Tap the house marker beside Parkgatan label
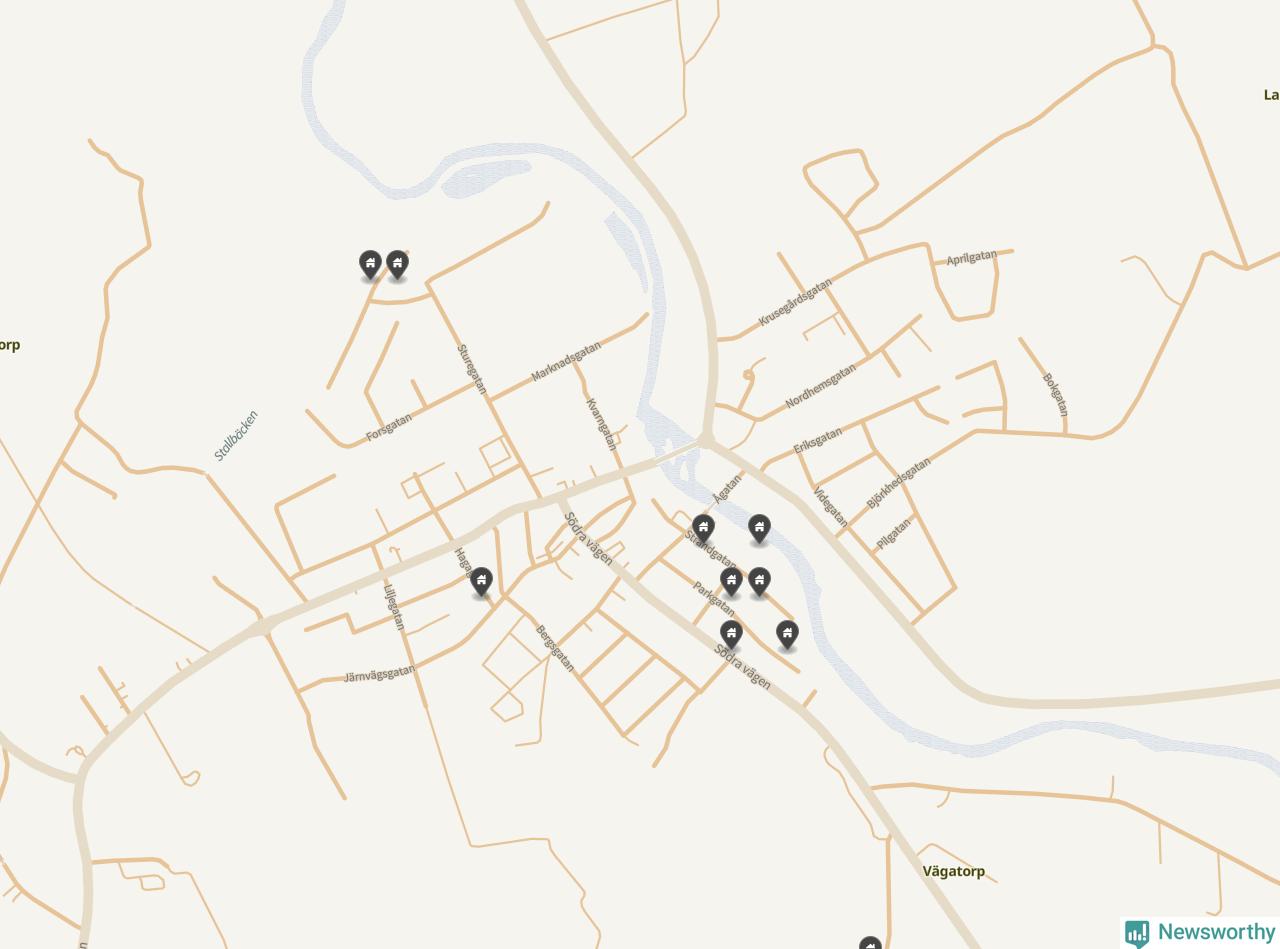This screenshot has width=1280, height=949. coord(731,581)
